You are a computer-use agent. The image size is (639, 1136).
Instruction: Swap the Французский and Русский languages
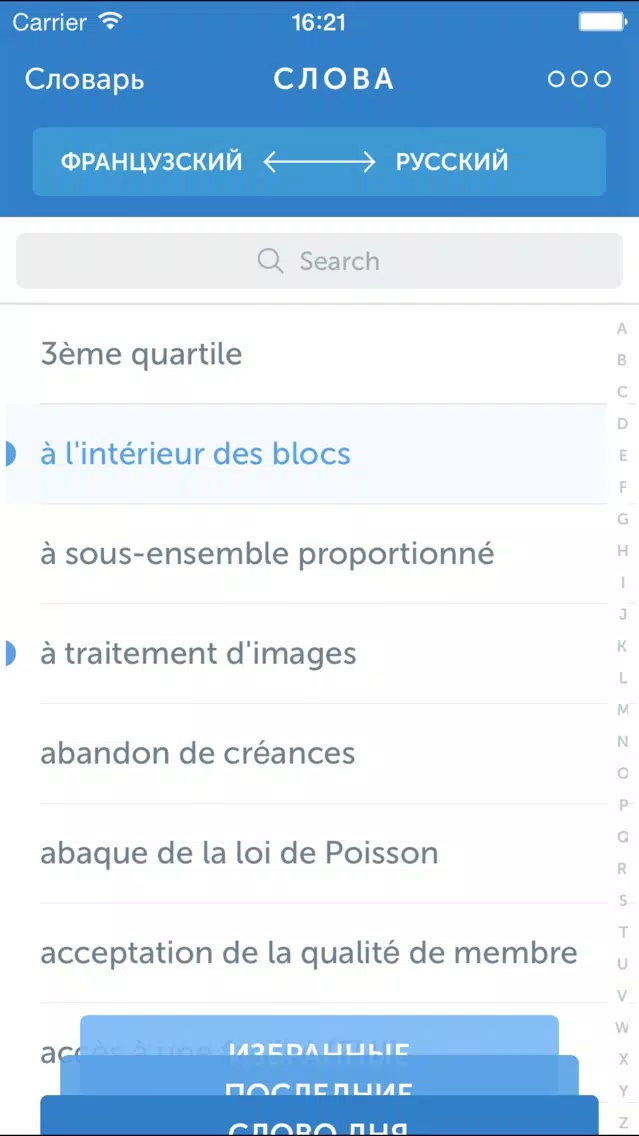319,162
